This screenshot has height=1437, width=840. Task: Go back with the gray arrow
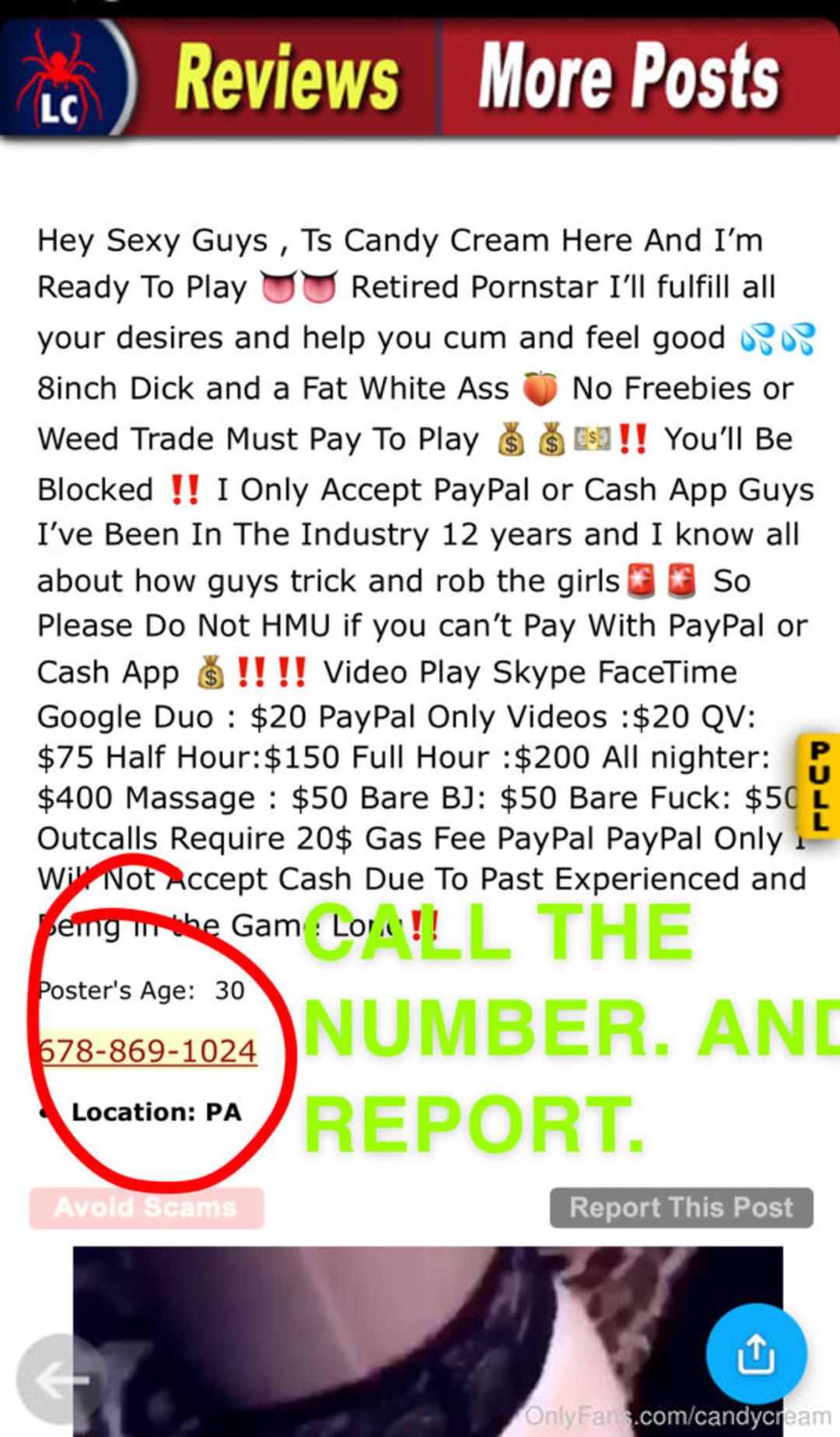62,1380
